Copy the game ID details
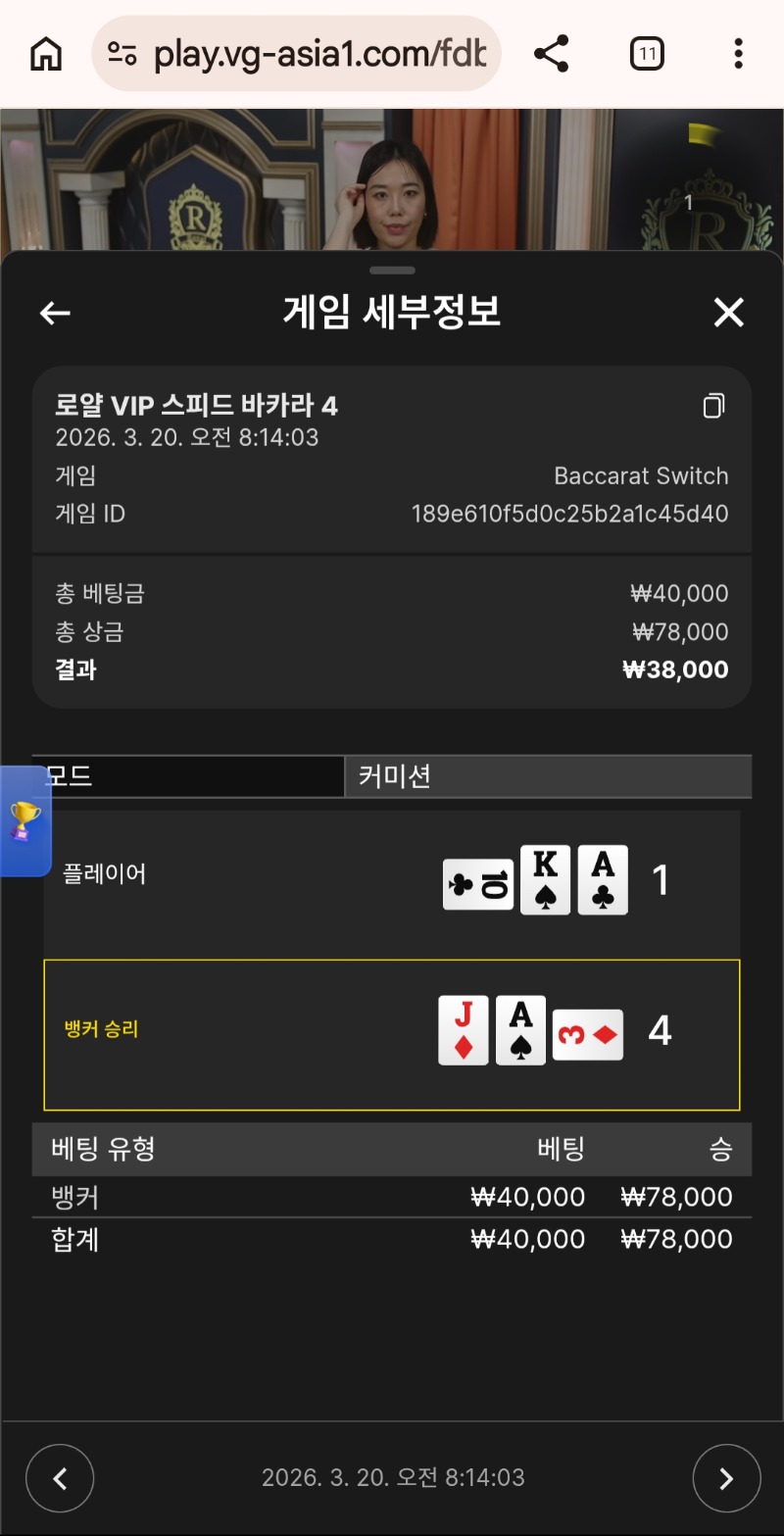 (x=714, y=406)
